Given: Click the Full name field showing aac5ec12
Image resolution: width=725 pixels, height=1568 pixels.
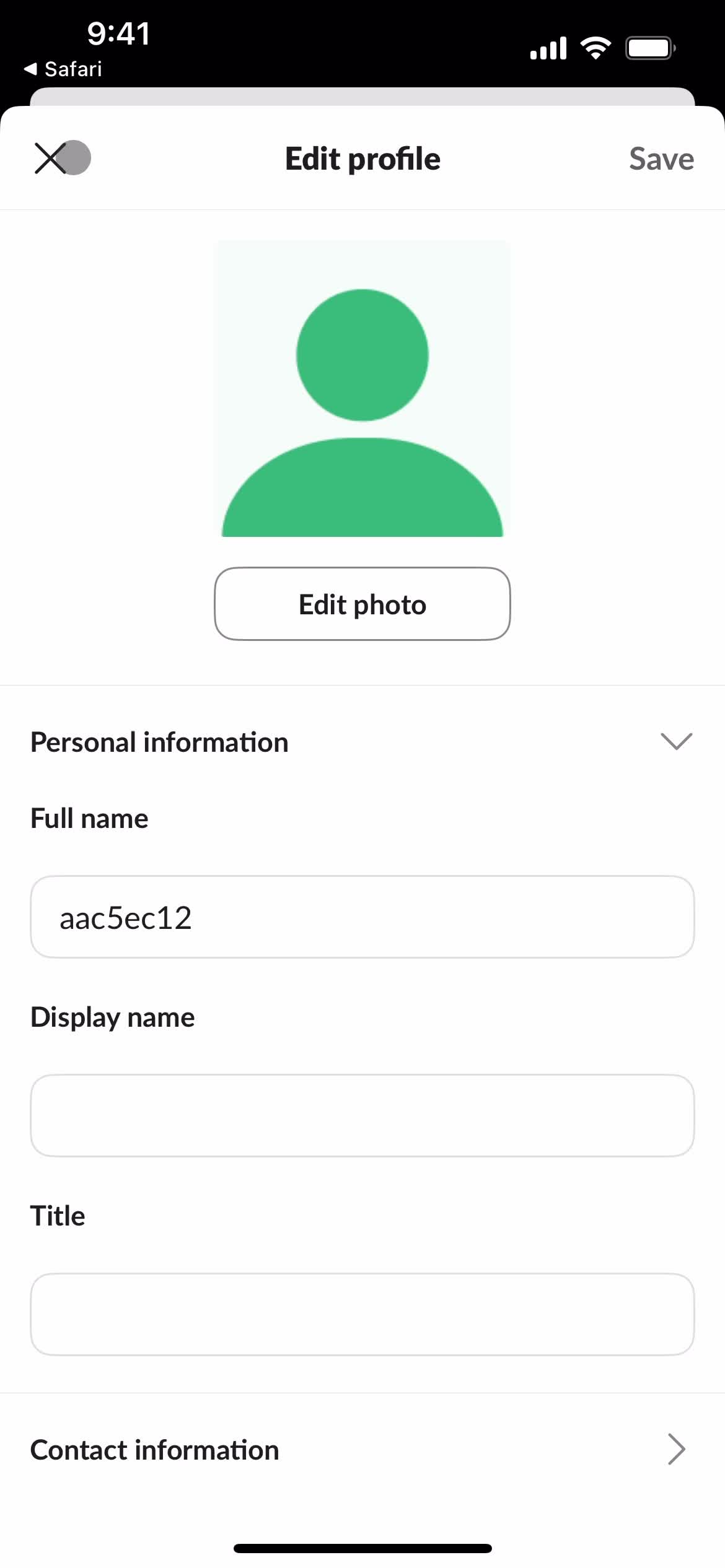Looking at the screenshot, I should [362, 917].
